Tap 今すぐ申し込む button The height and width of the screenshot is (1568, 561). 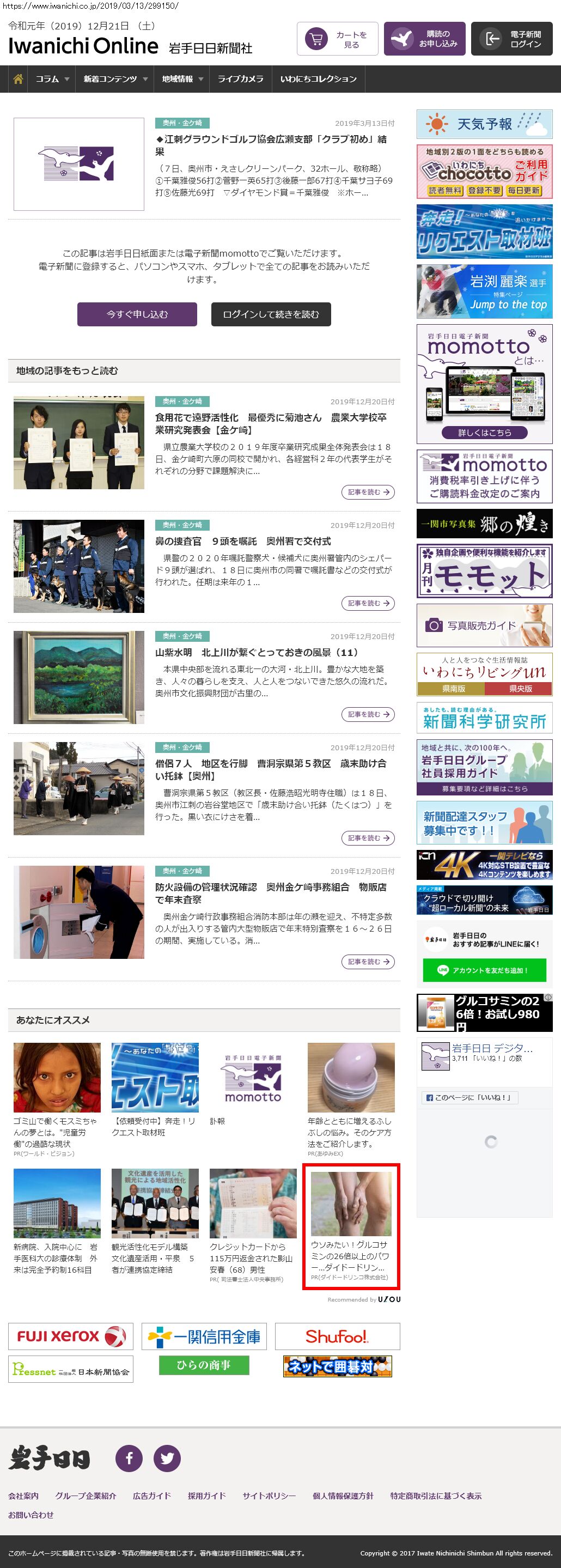click(137, 314)
